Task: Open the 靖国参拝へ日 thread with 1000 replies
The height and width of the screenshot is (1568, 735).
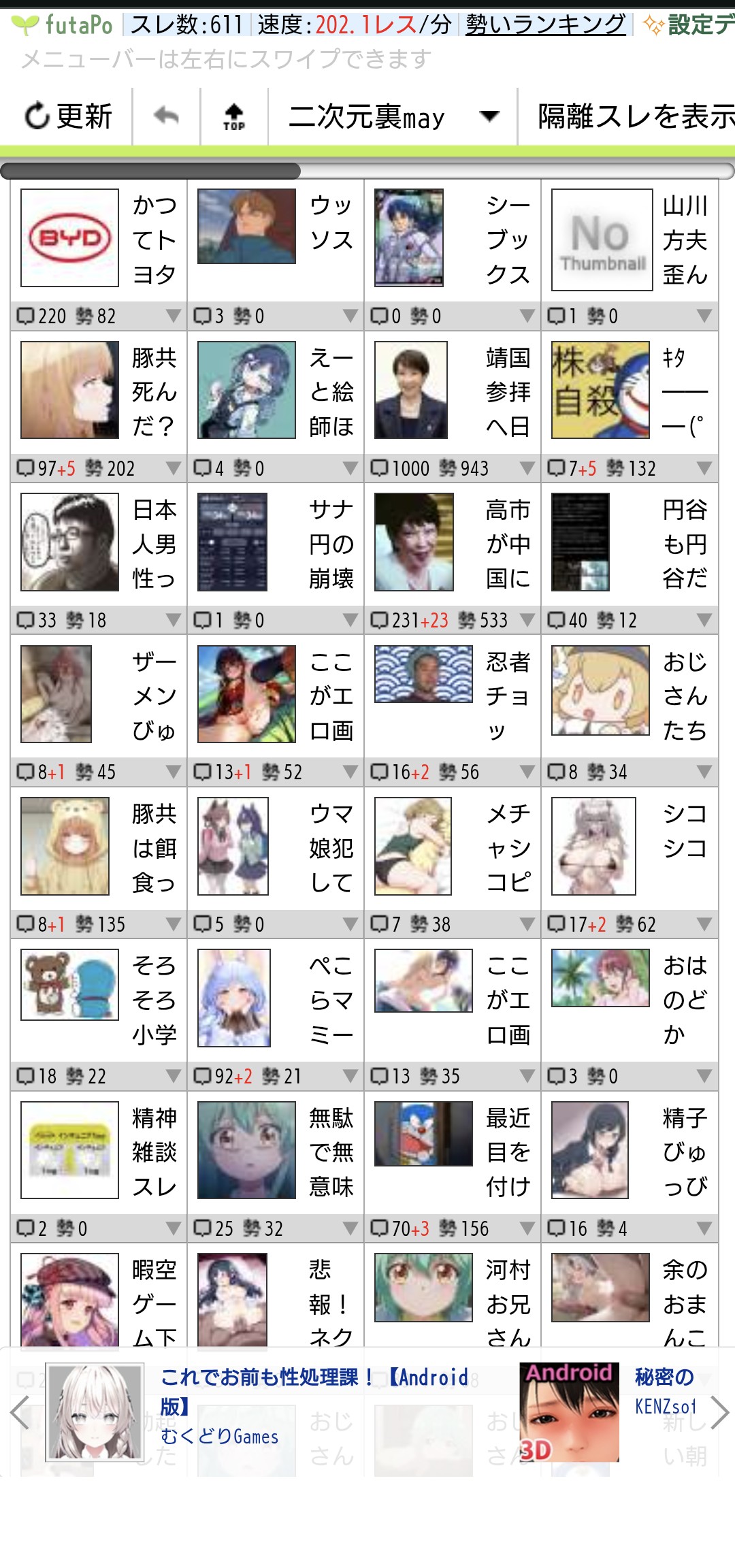Action: click(453, 393)
